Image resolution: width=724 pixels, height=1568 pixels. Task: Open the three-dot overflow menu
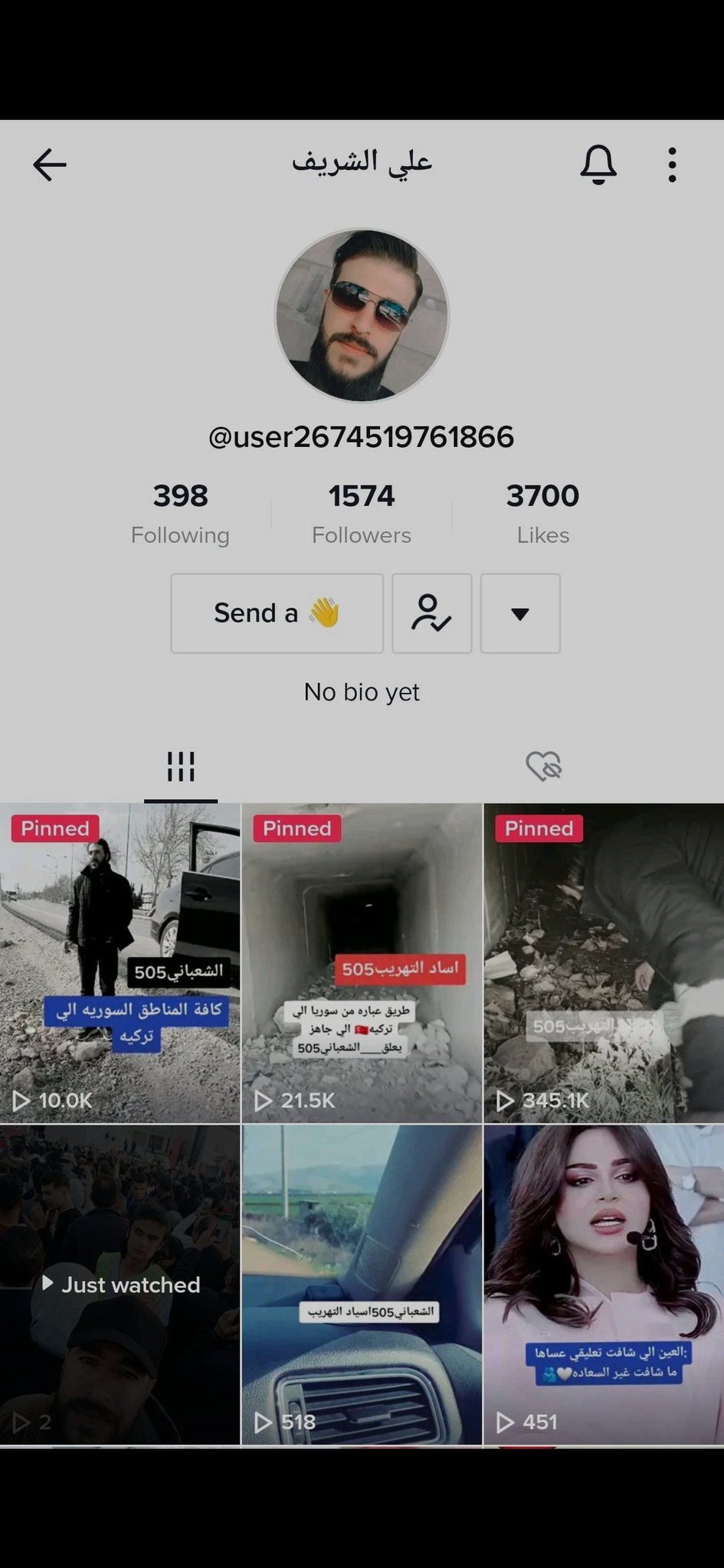pos(672,165)
